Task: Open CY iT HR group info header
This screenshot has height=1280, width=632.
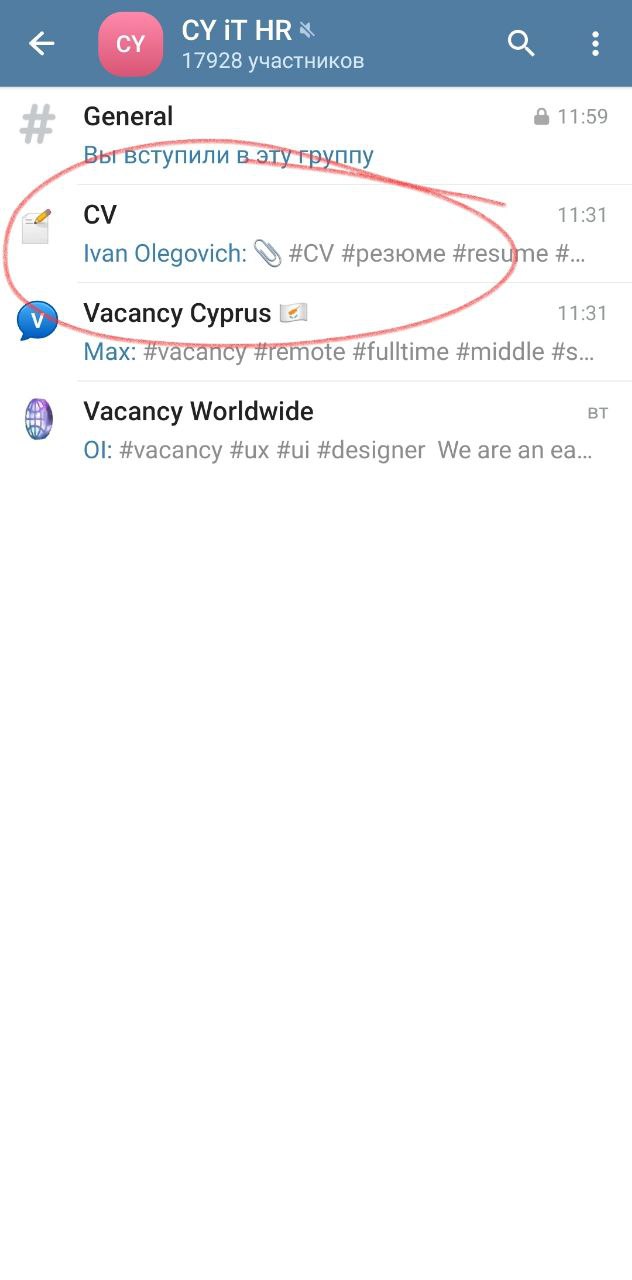Action: tap(270, 45)
